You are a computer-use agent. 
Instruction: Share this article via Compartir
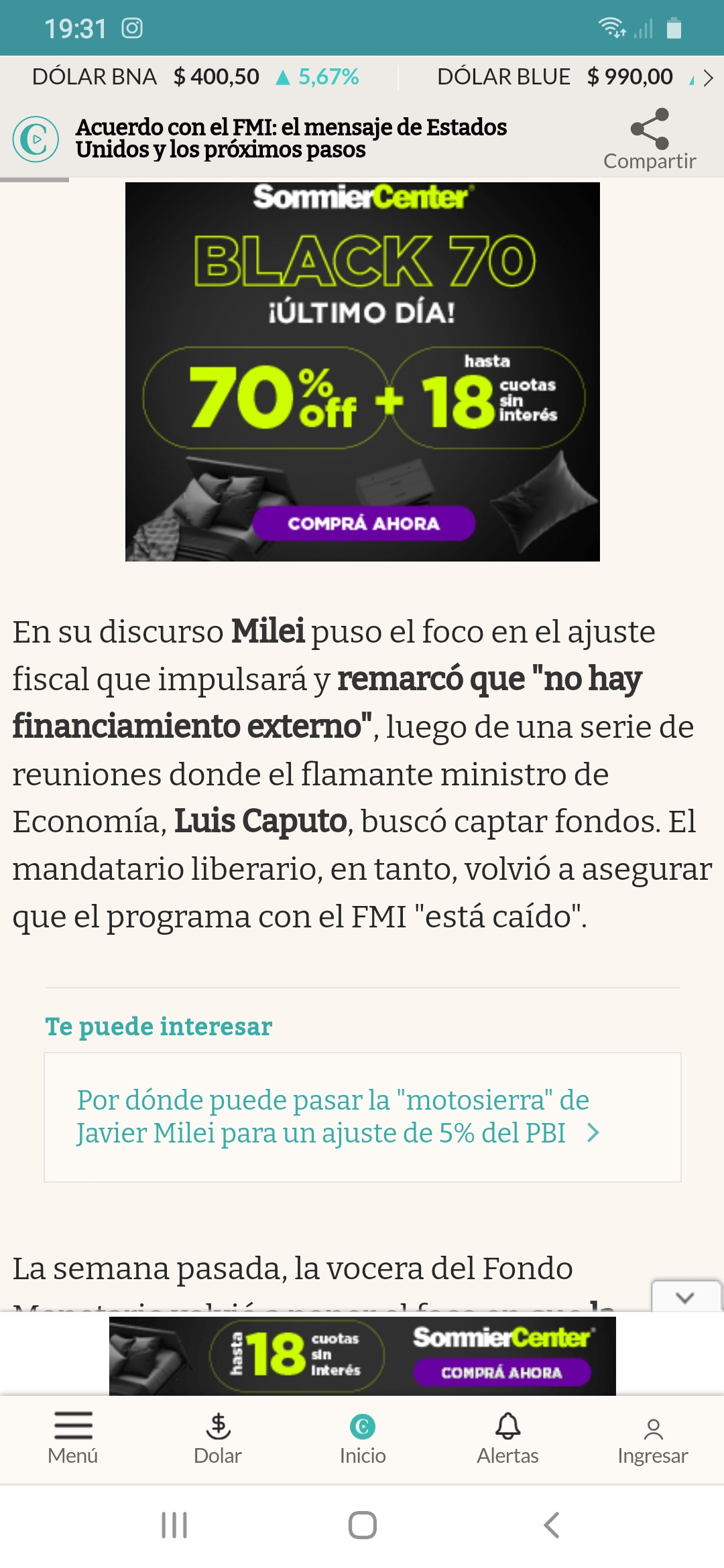point(650,139)
